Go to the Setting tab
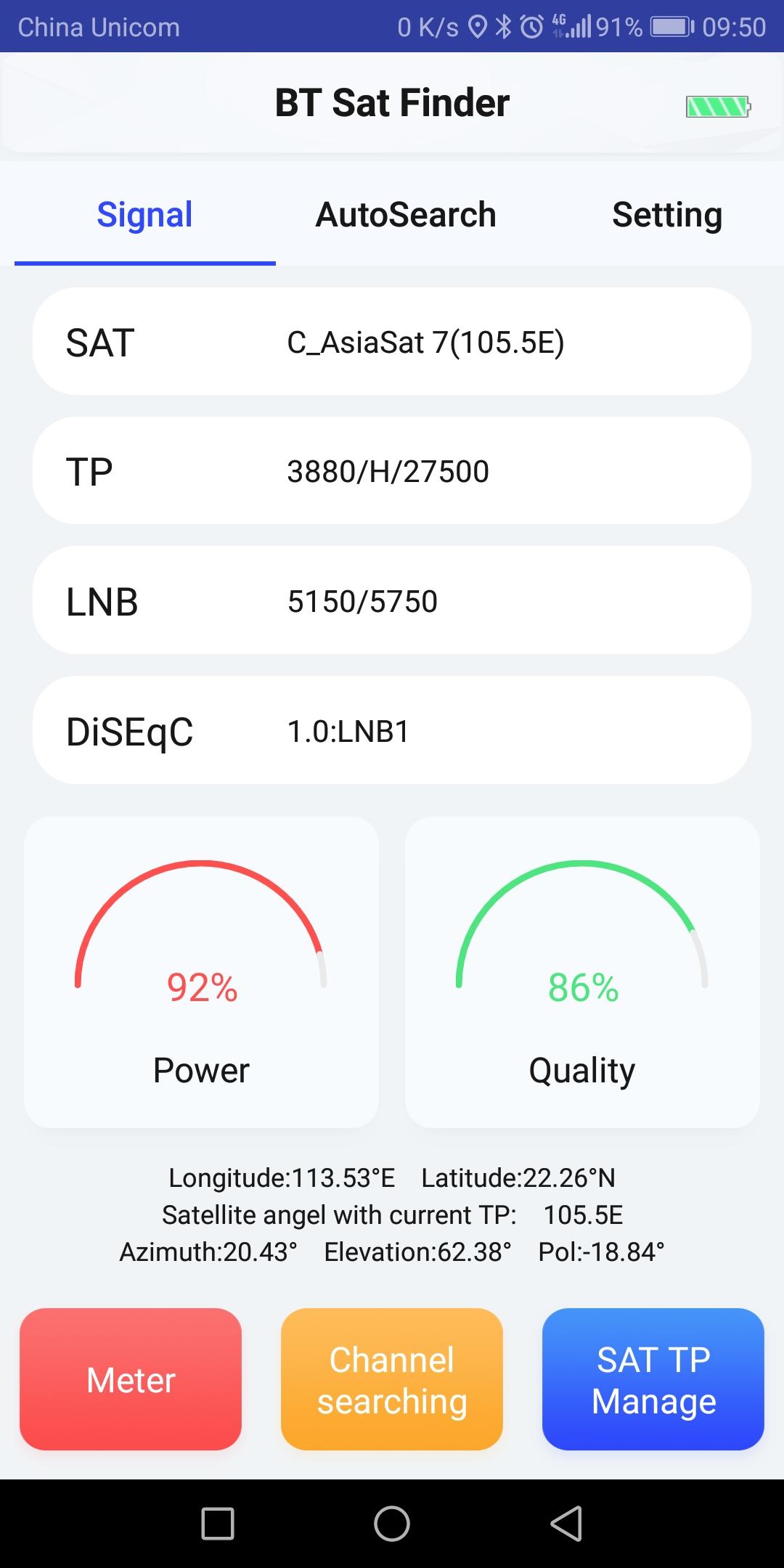This screenshot has width=784, height=1568. [666, 215]
